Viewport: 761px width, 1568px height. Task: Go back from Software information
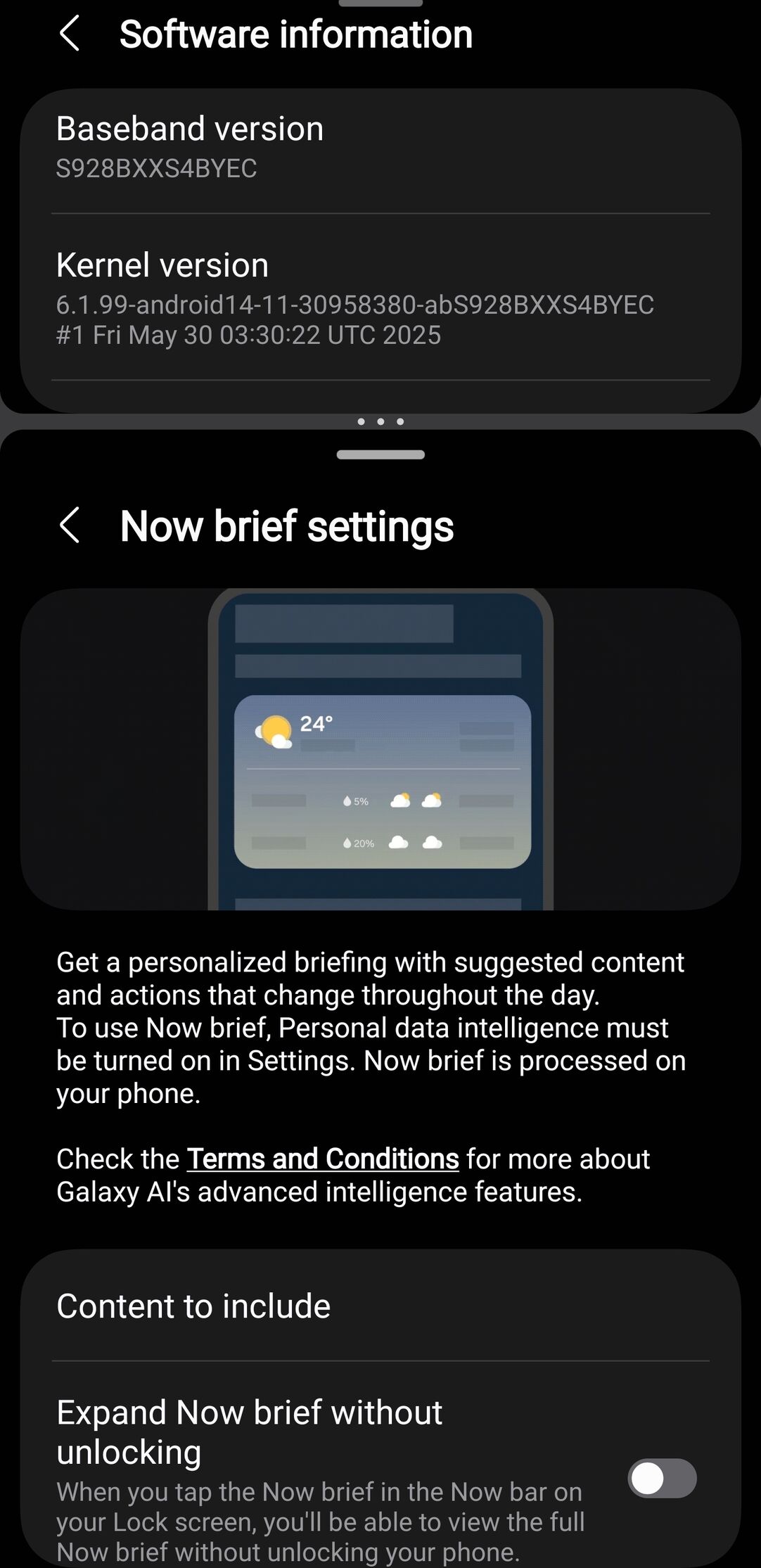(x=70, y=34)
